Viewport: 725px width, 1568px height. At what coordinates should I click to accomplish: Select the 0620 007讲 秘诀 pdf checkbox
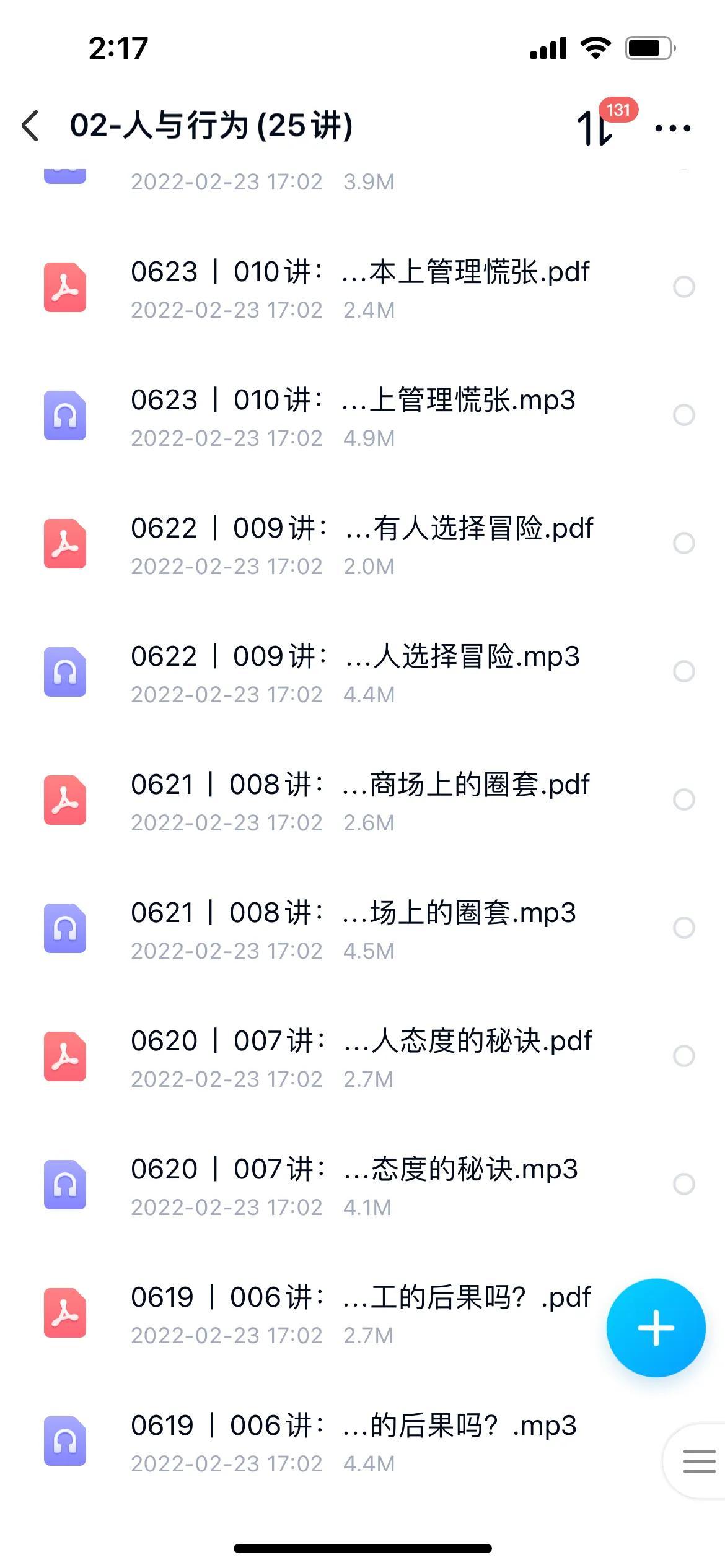pyautogui.click(x=683, y=1056)
